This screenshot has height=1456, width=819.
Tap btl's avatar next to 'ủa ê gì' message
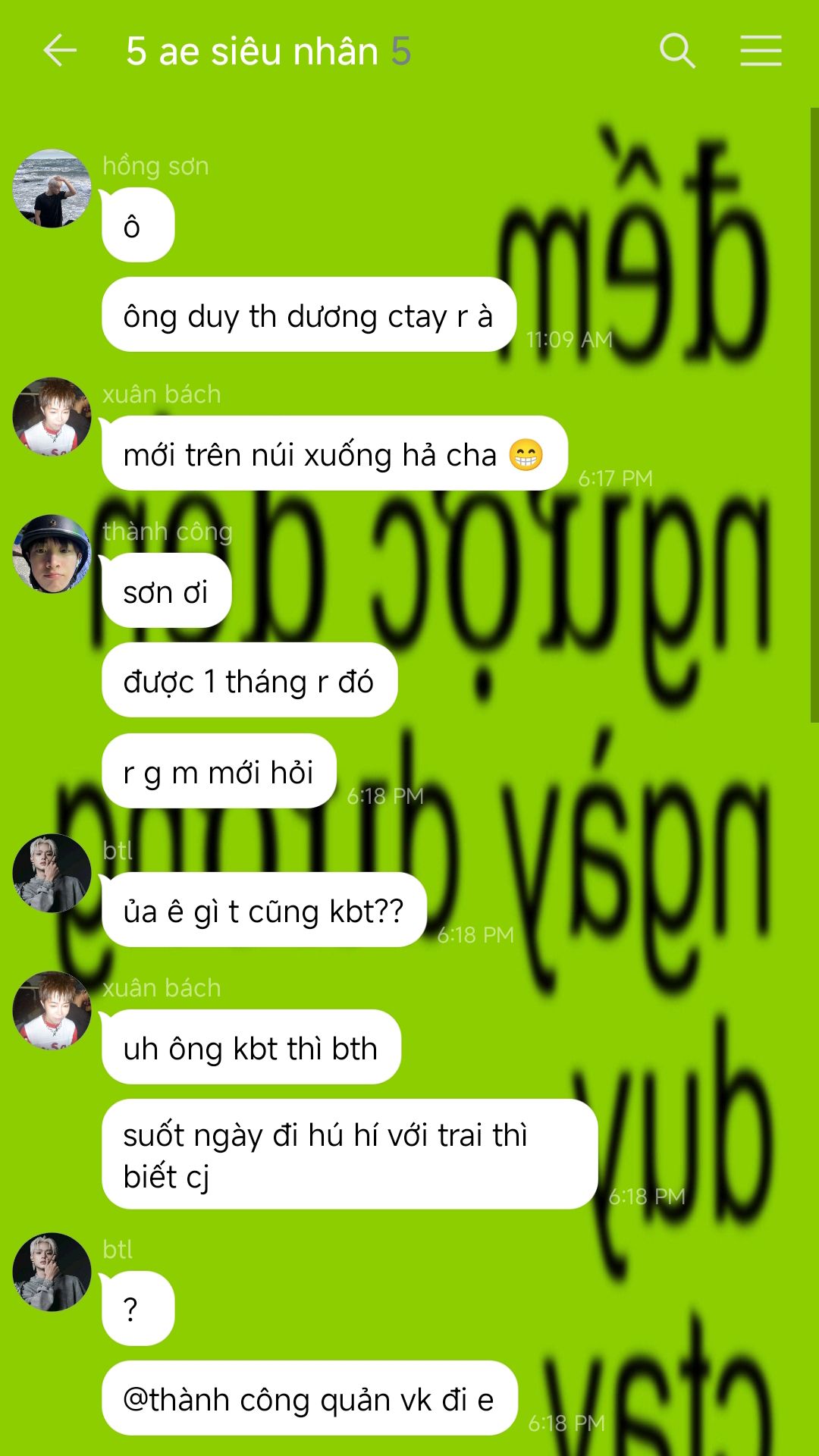point(52,874)
